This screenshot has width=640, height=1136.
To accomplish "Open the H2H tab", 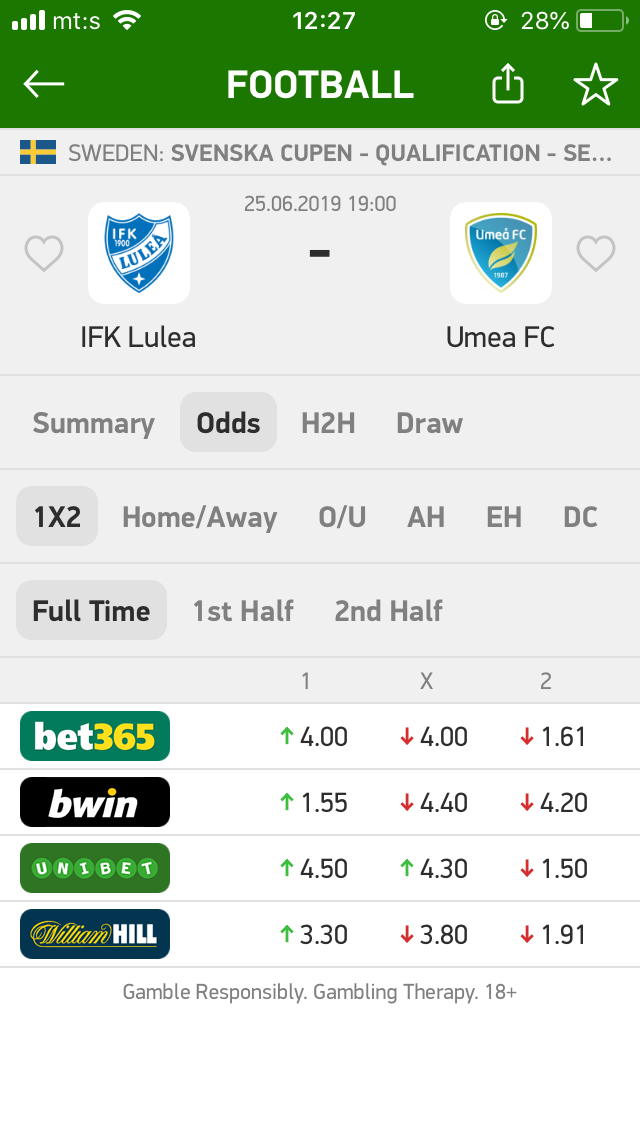I will (328, 423).
